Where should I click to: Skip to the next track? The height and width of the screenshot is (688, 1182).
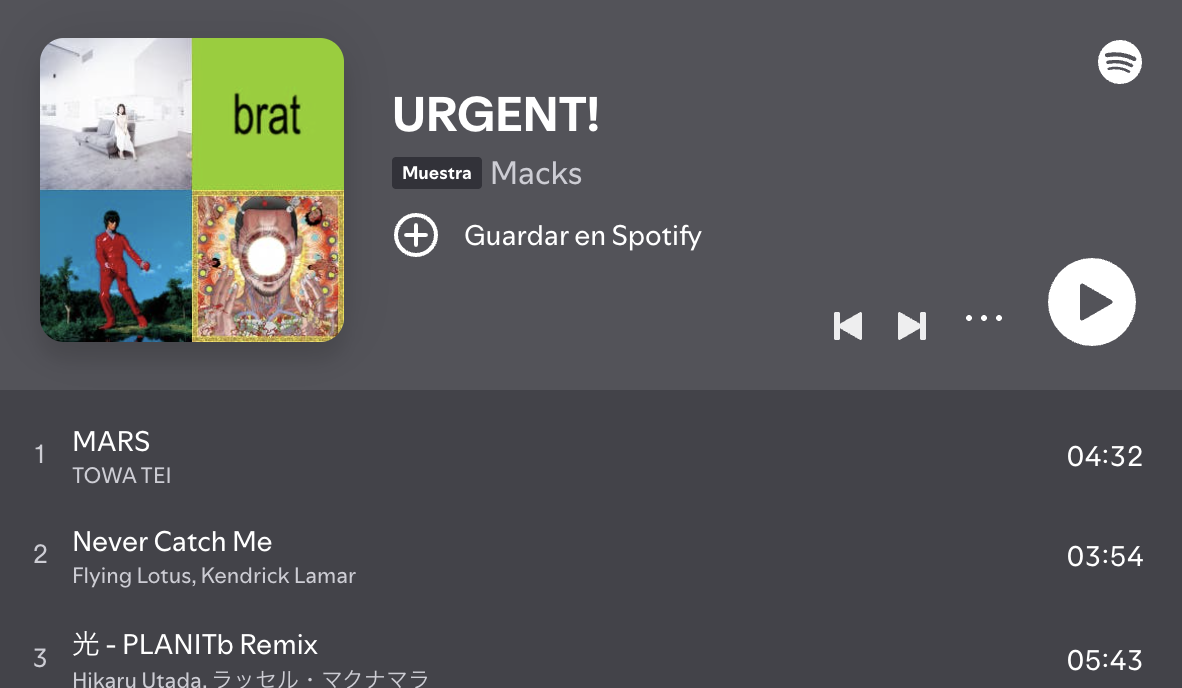click(911, 326)
